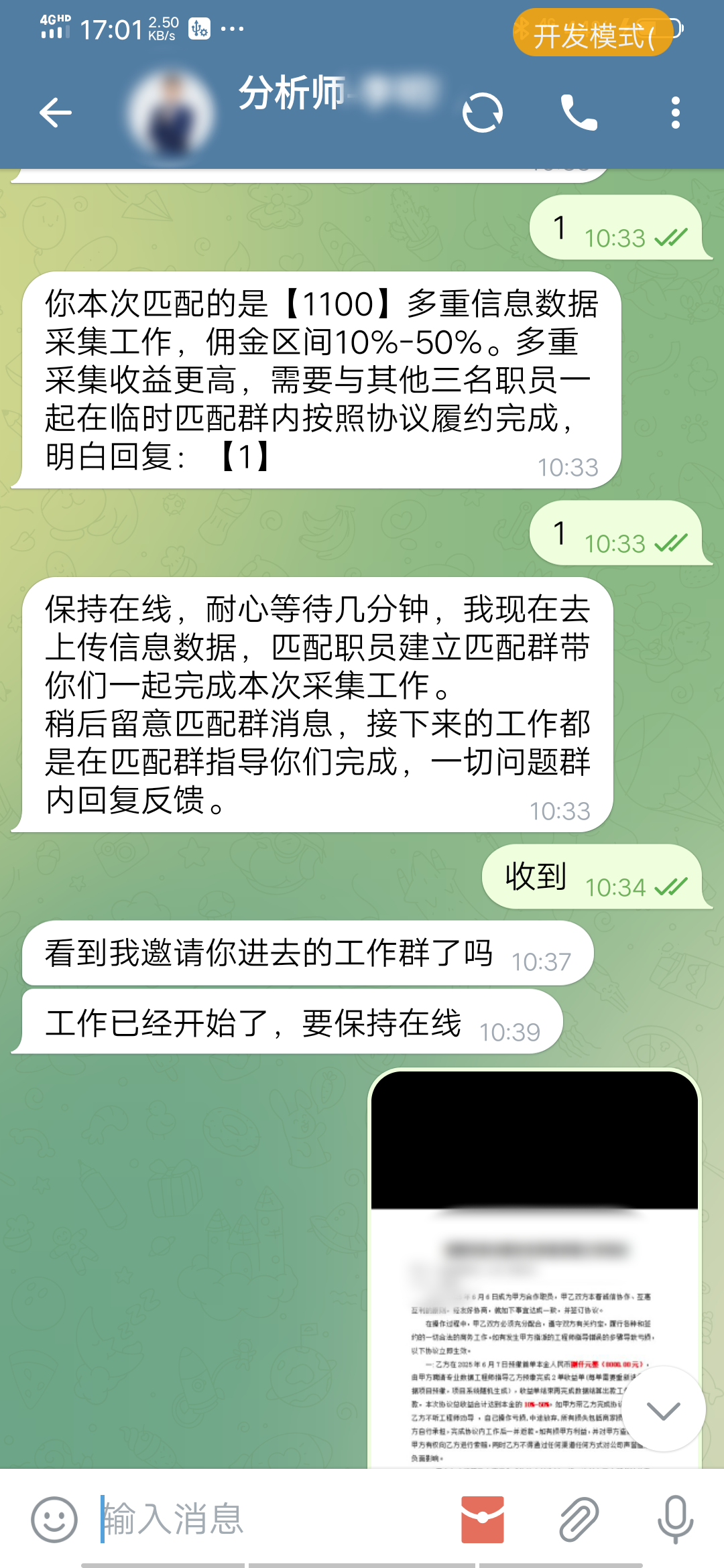Record a voice message with microphone
724x1568 pixels.
tap(675, 1519)
